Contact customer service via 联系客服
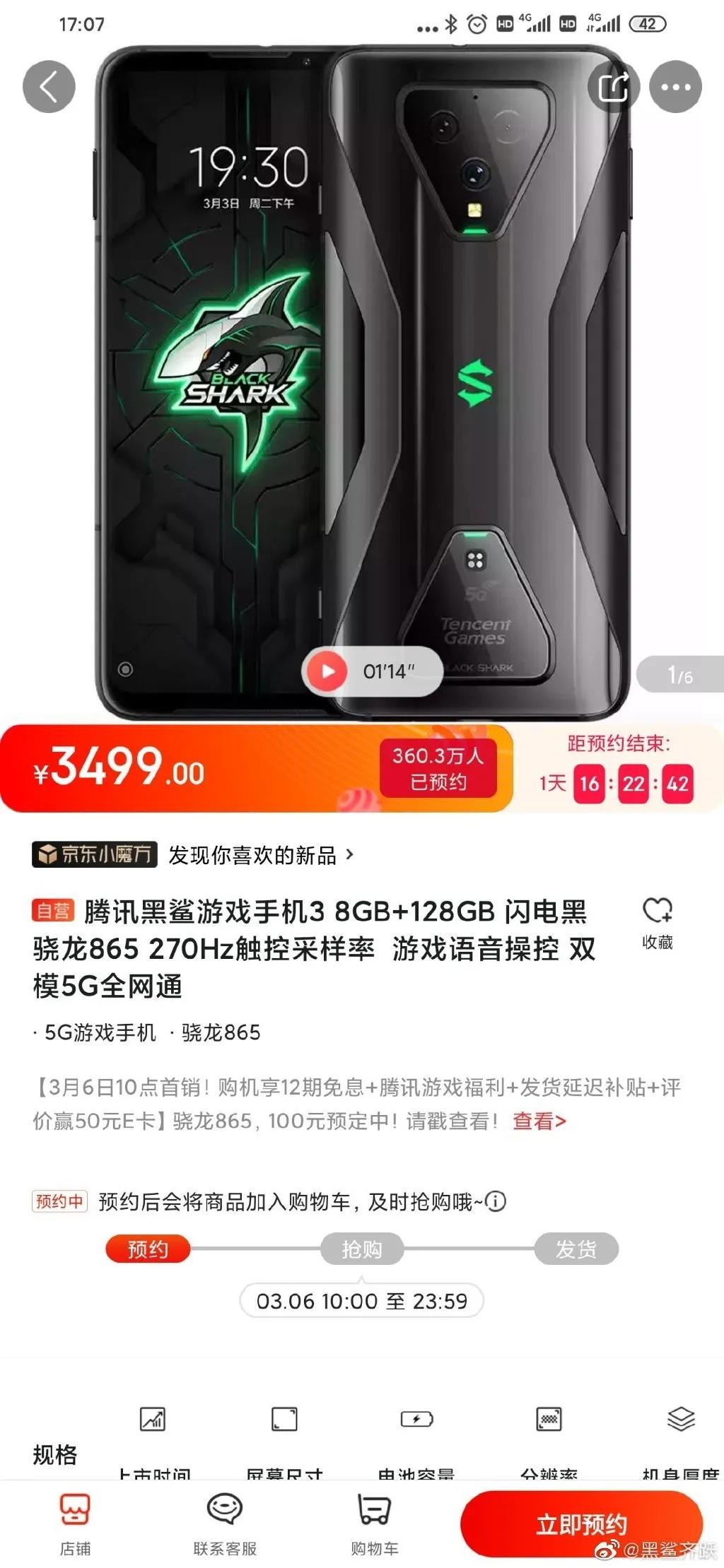This screenshot has width=724, height=1568. click(225, 1523)
